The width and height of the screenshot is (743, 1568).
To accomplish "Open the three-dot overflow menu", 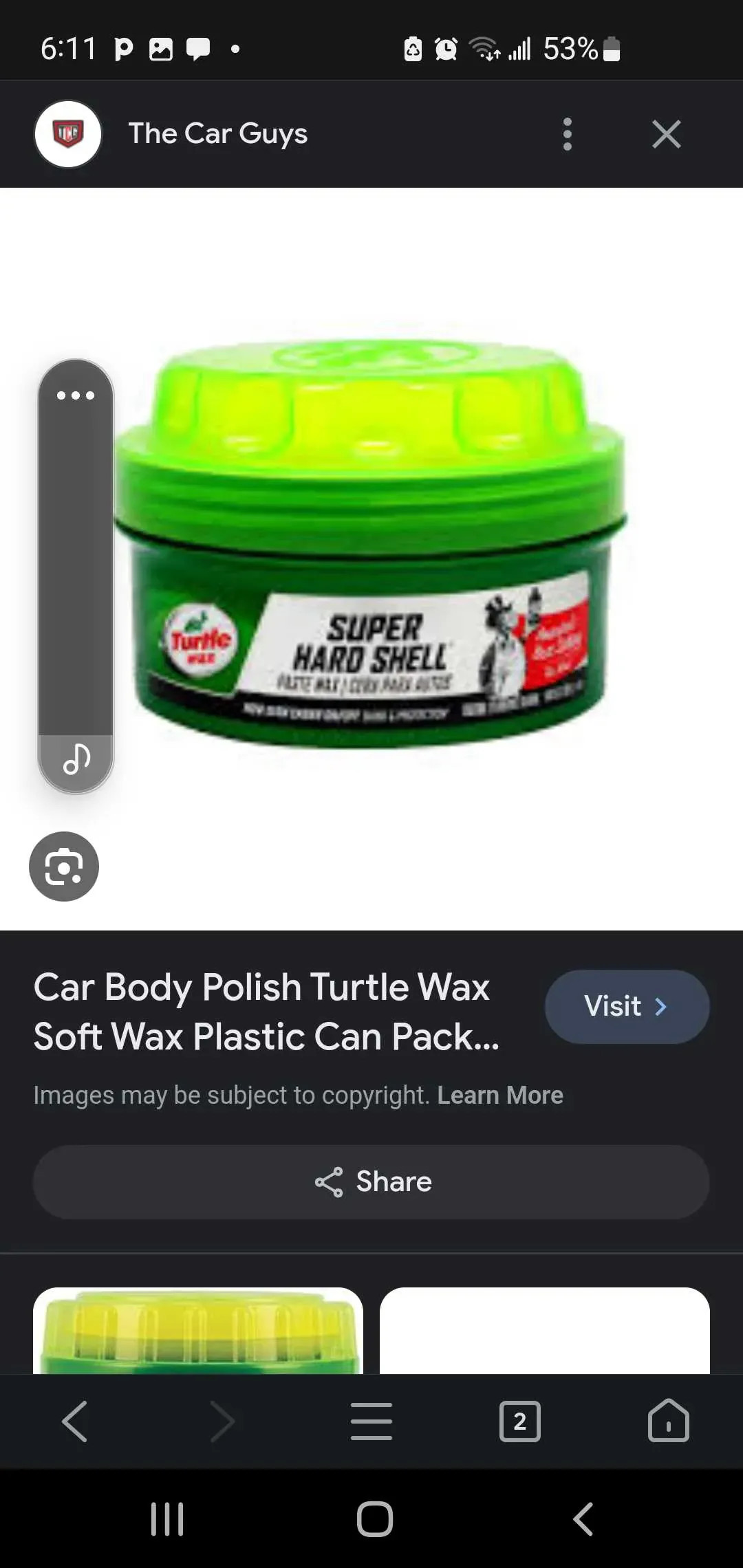I will point(567,134).
